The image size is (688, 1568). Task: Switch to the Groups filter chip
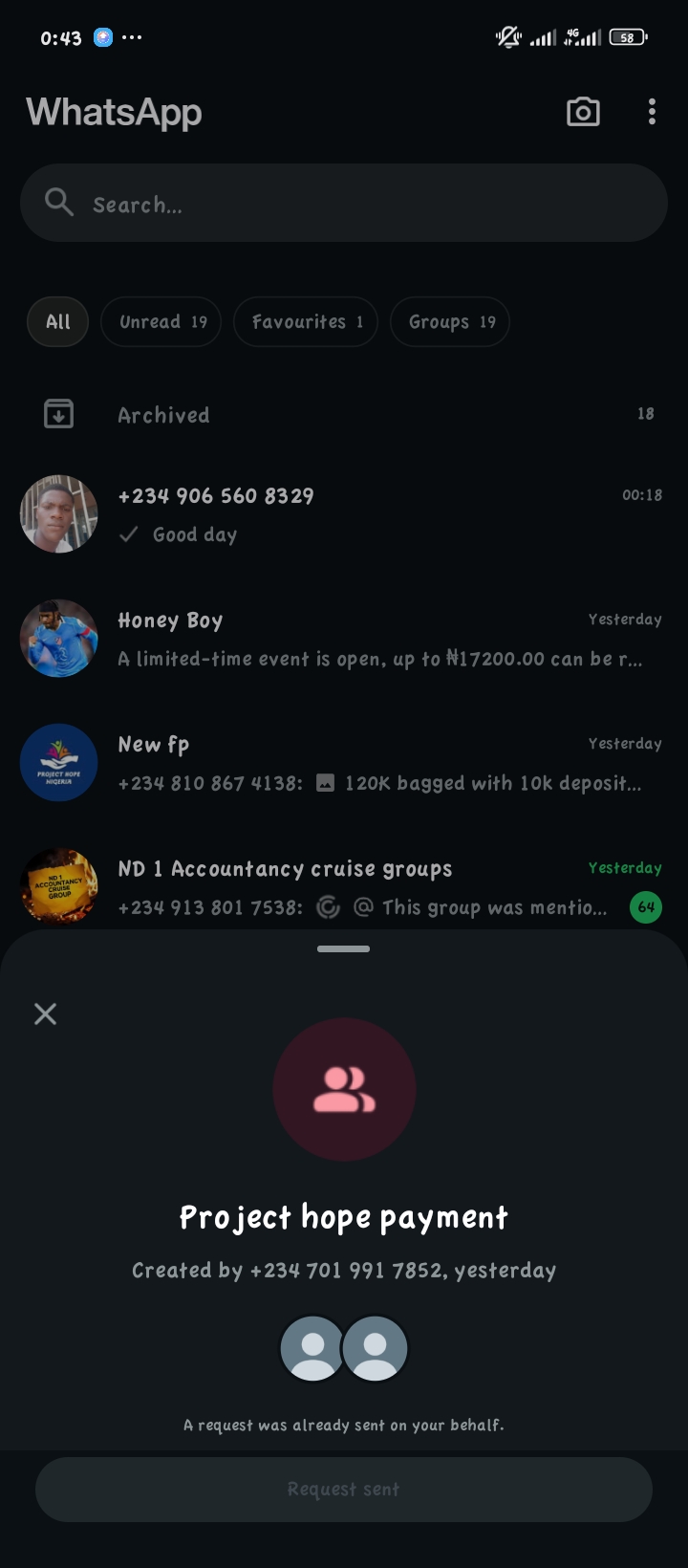pos(450,321)
